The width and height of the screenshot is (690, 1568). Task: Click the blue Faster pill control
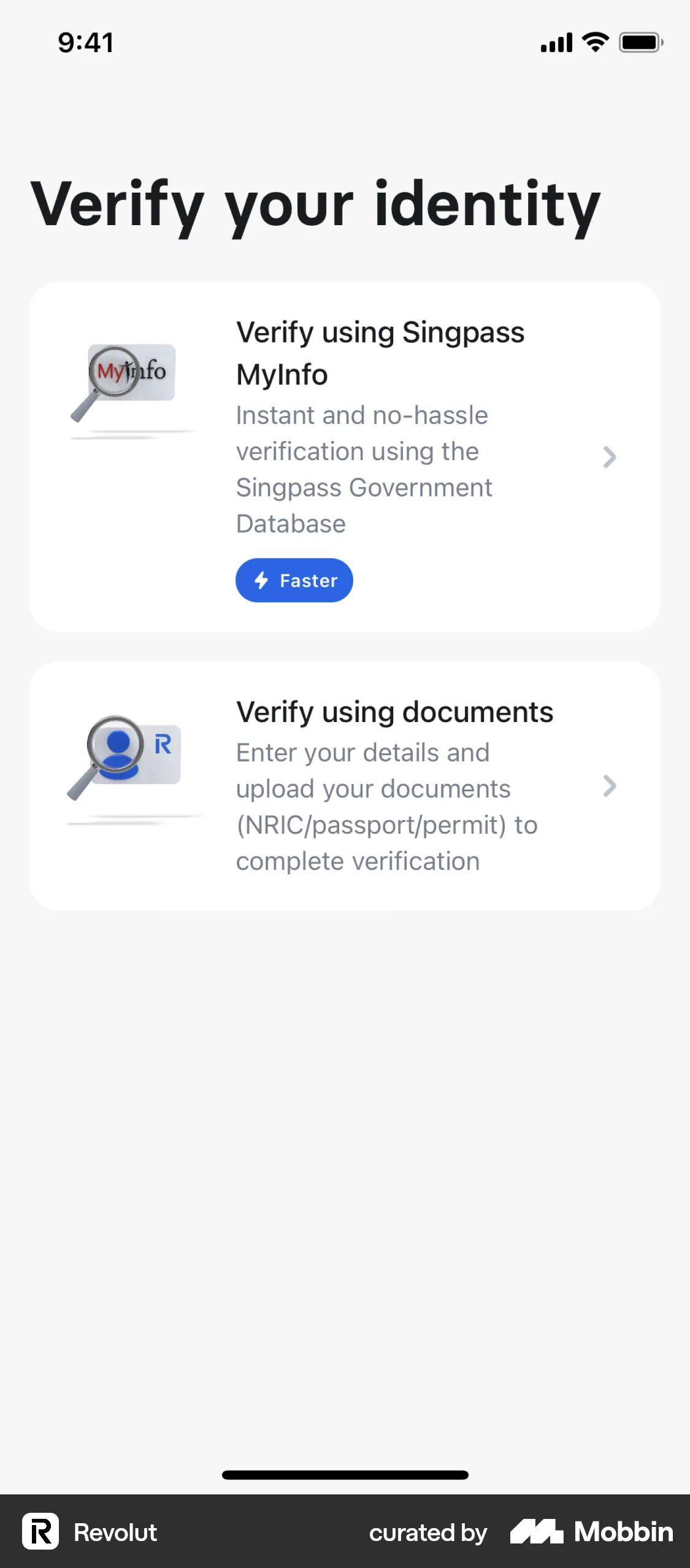click(x=294, y=580)
